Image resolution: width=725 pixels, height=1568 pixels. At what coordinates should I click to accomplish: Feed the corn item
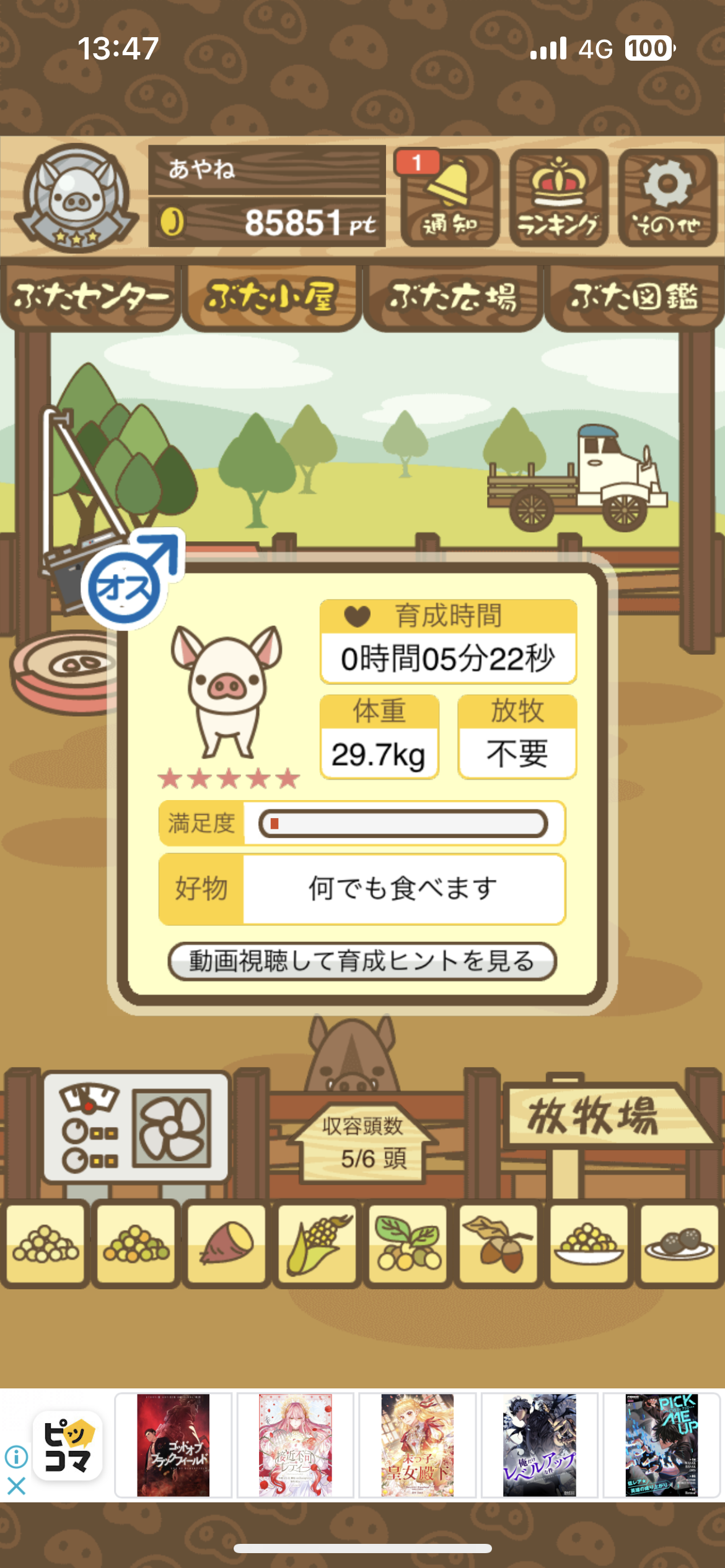(317, 1244)
